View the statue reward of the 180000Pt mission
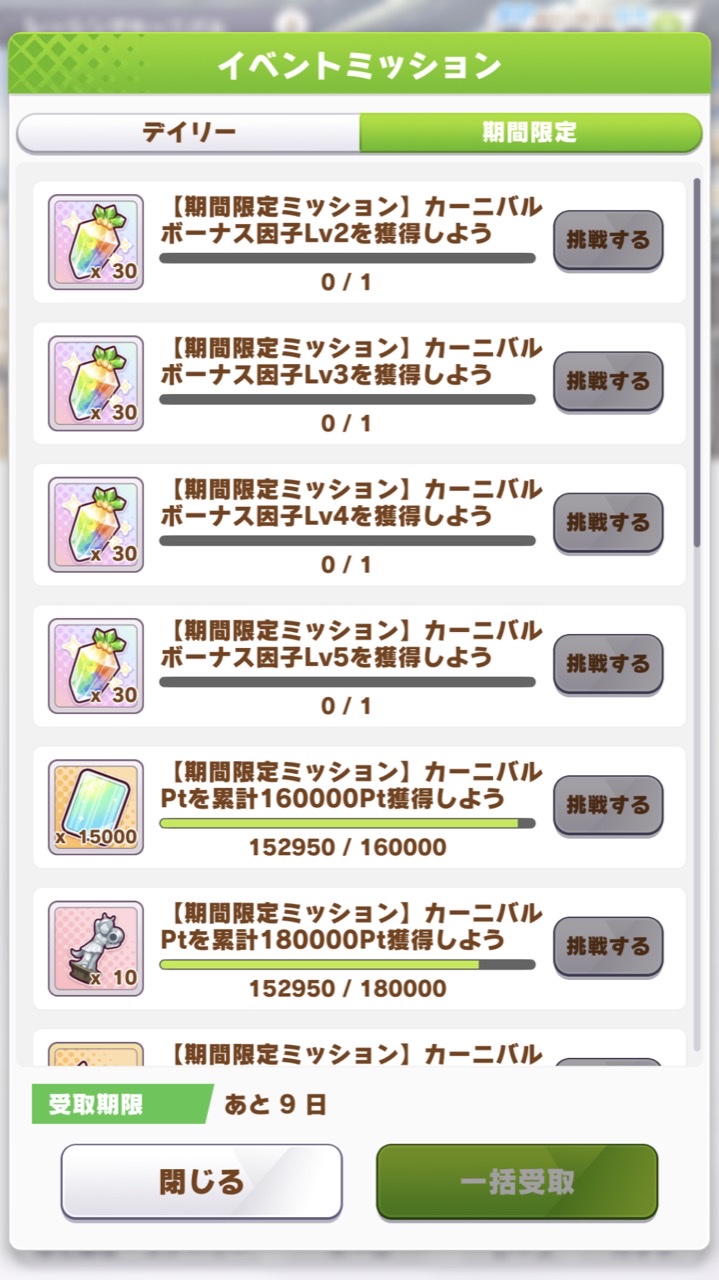 96,948
